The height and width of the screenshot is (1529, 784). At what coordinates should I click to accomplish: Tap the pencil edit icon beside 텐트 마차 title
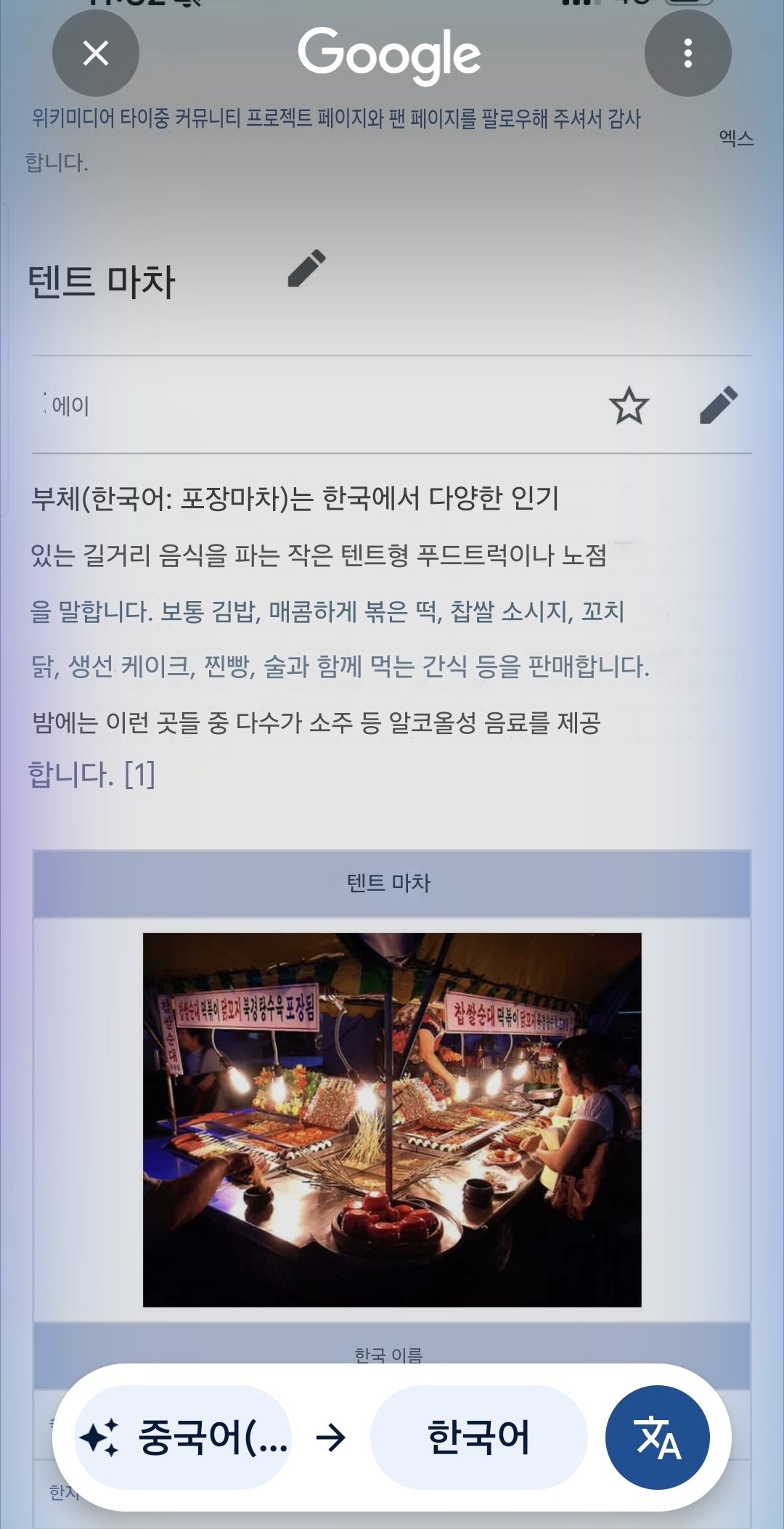[x=306, y=269]
